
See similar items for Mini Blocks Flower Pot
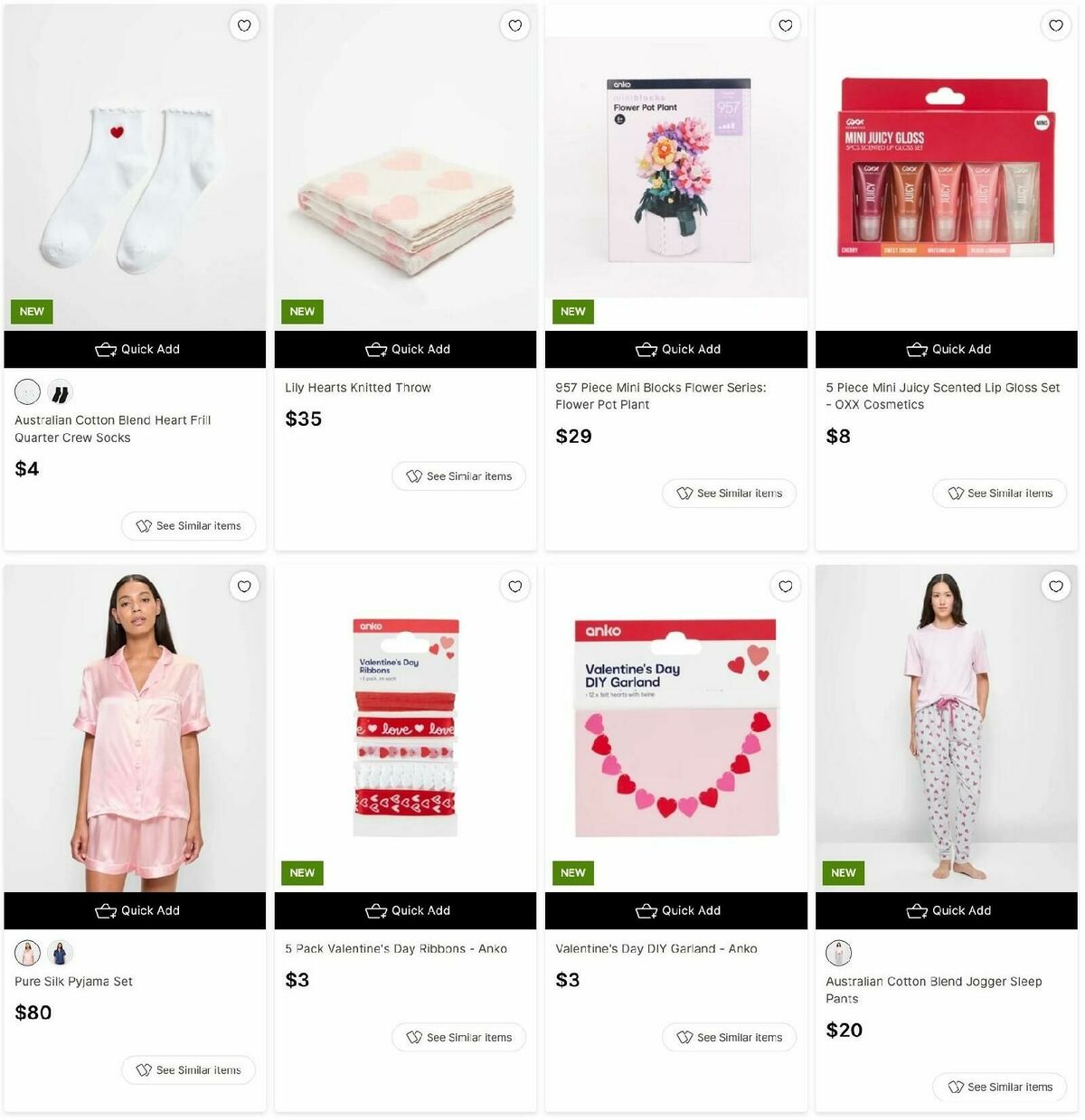[729, 494]
